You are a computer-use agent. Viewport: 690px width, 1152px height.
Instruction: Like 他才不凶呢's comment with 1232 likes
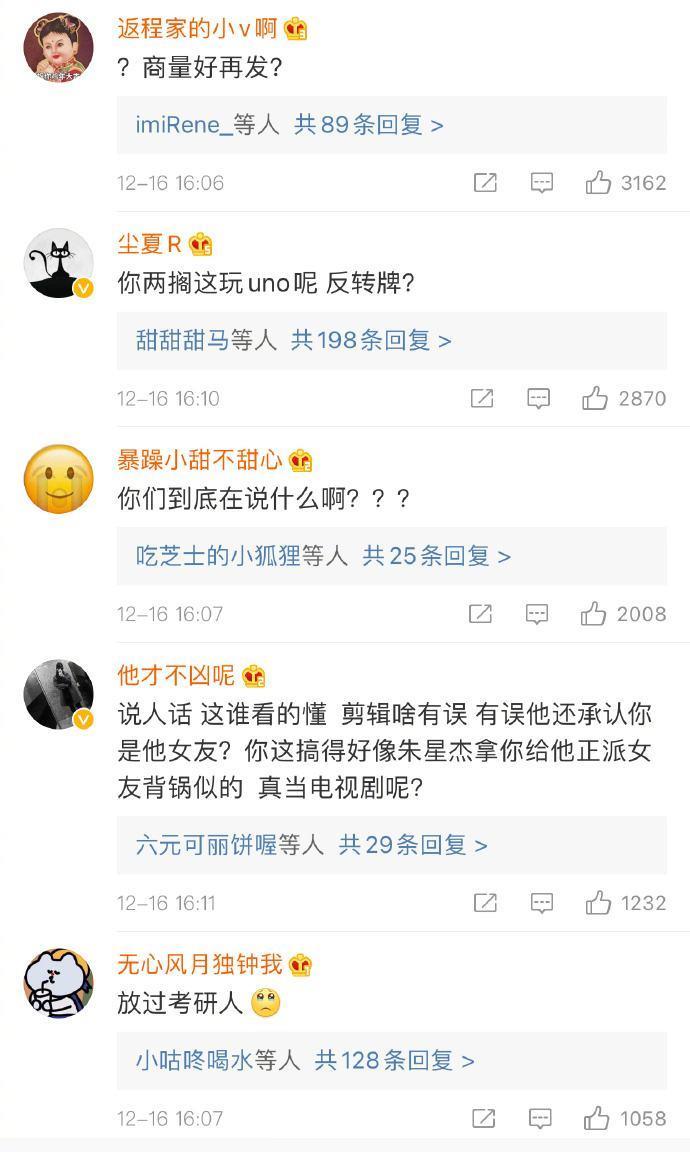pyautogui.click(x=599, y=903)
